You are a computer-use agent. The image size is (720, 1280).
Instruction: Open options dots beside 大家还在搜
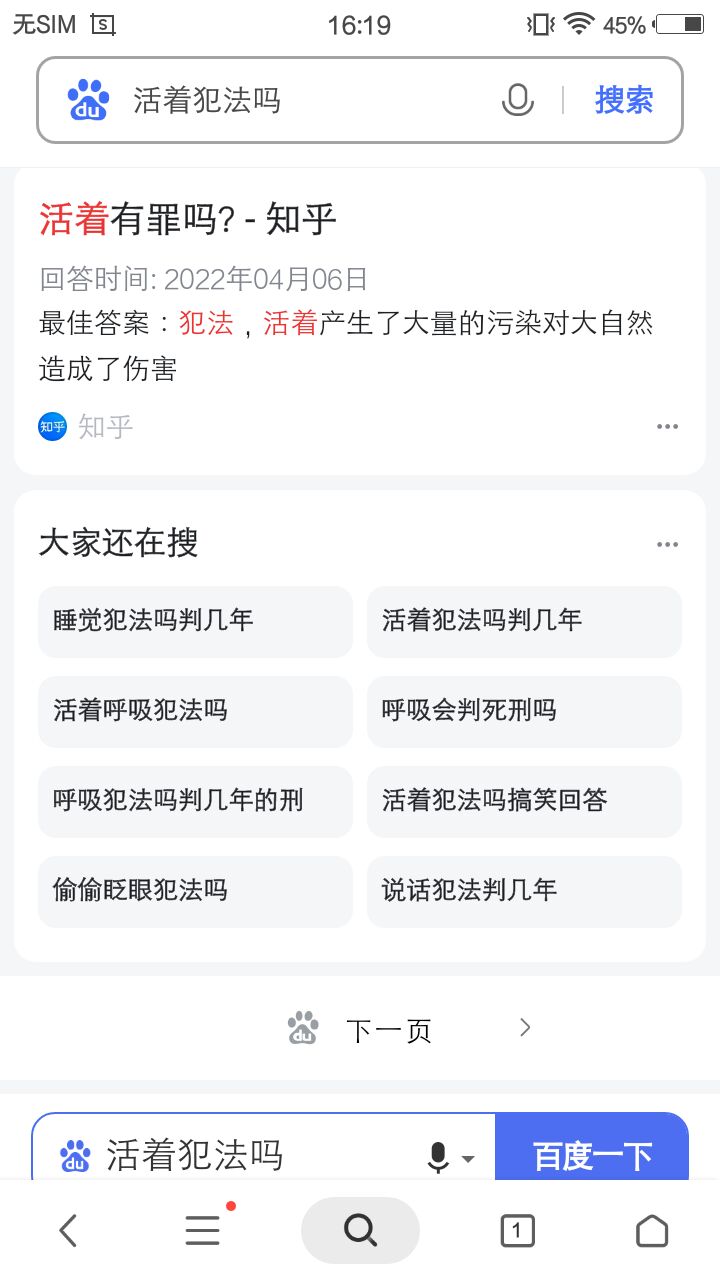pos(667,545)
